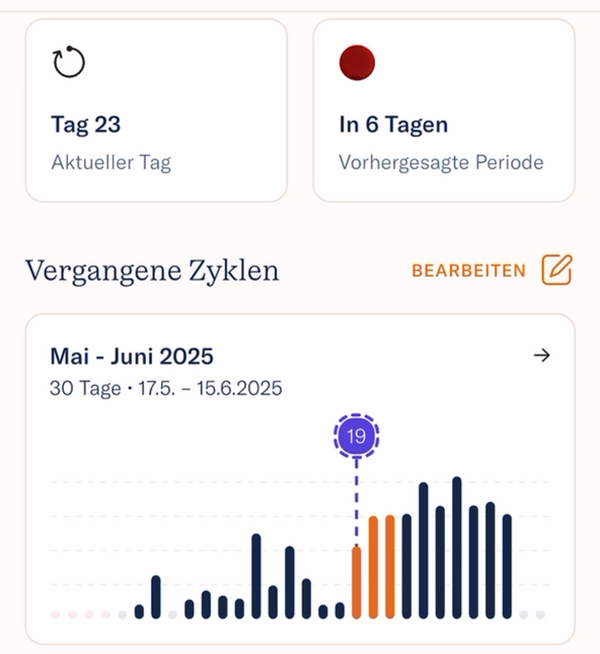This screenshot has width=600, height=654.
Task: Open the Mai - Juni 2025 cycle arrow
Action: pos(542,356)
